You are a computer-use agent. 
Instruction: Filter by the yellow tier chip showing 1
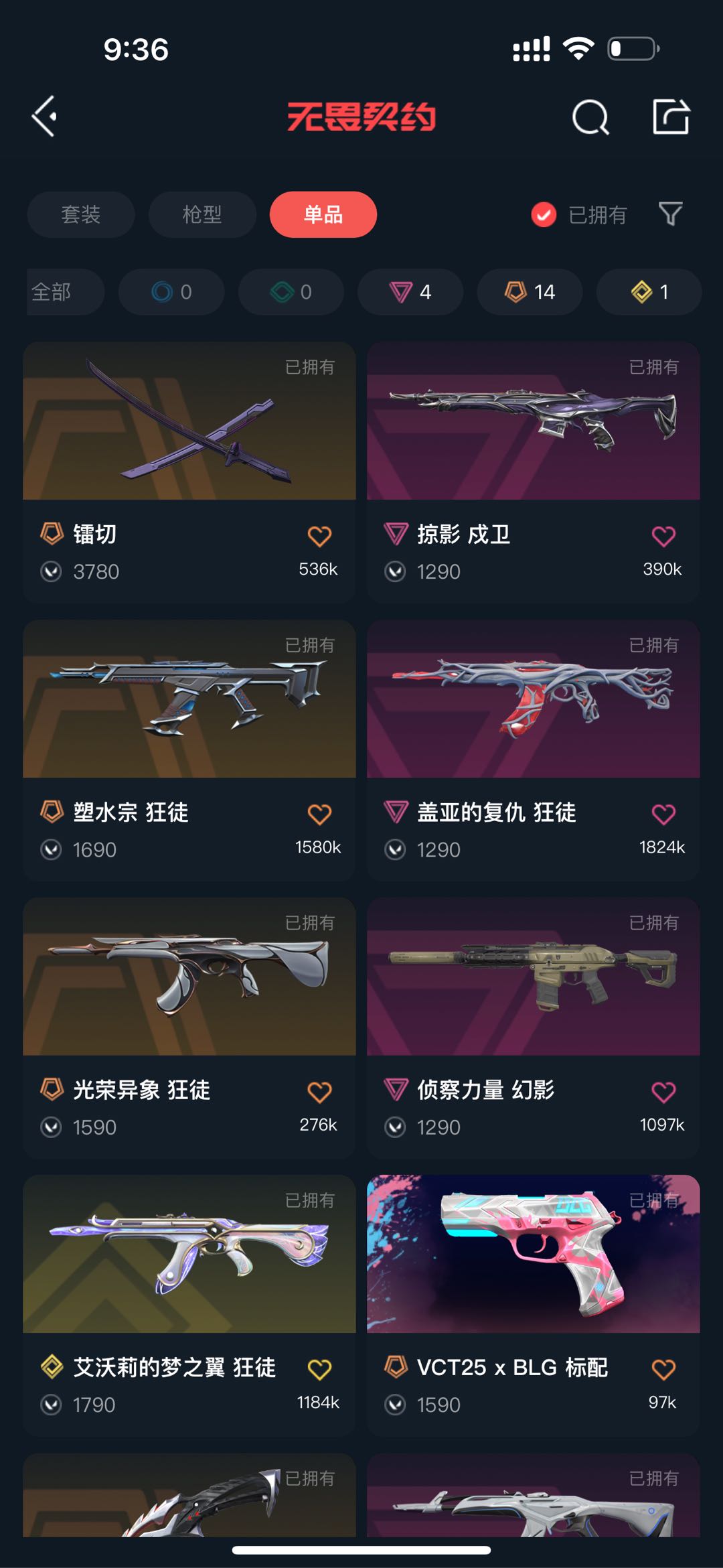(x=649, y=292)
